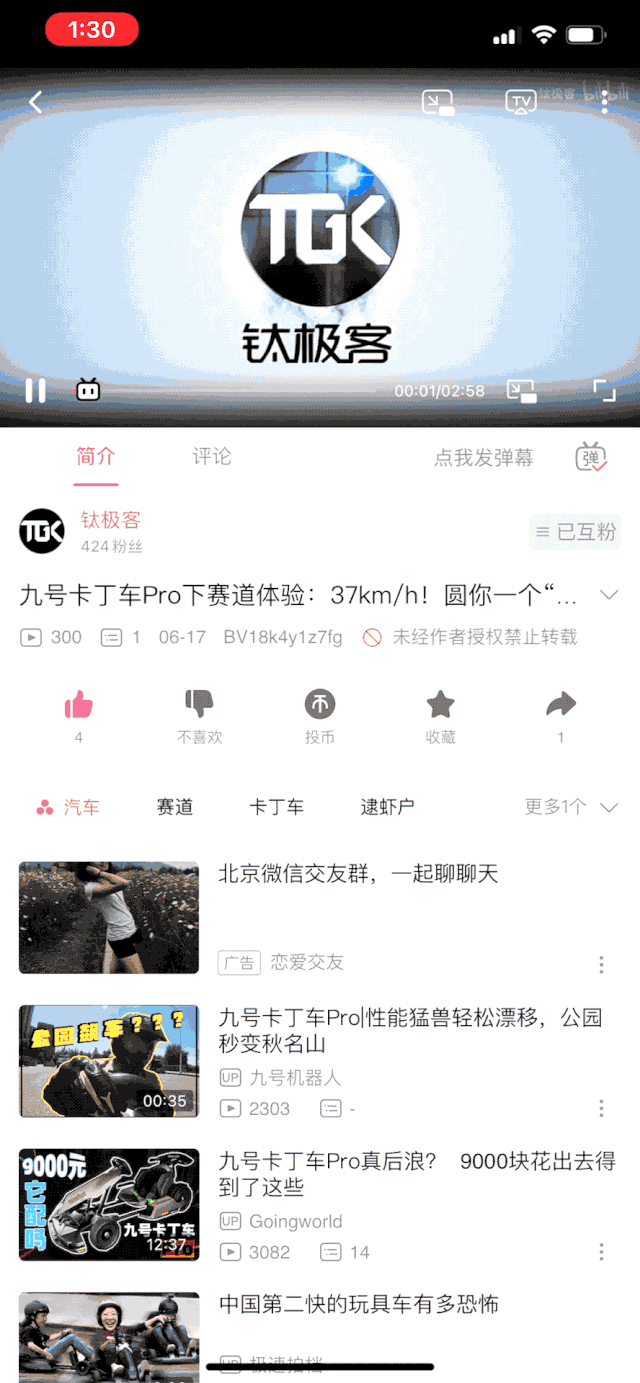
Task: Cast video to TV
Action: tap(520, 101)
